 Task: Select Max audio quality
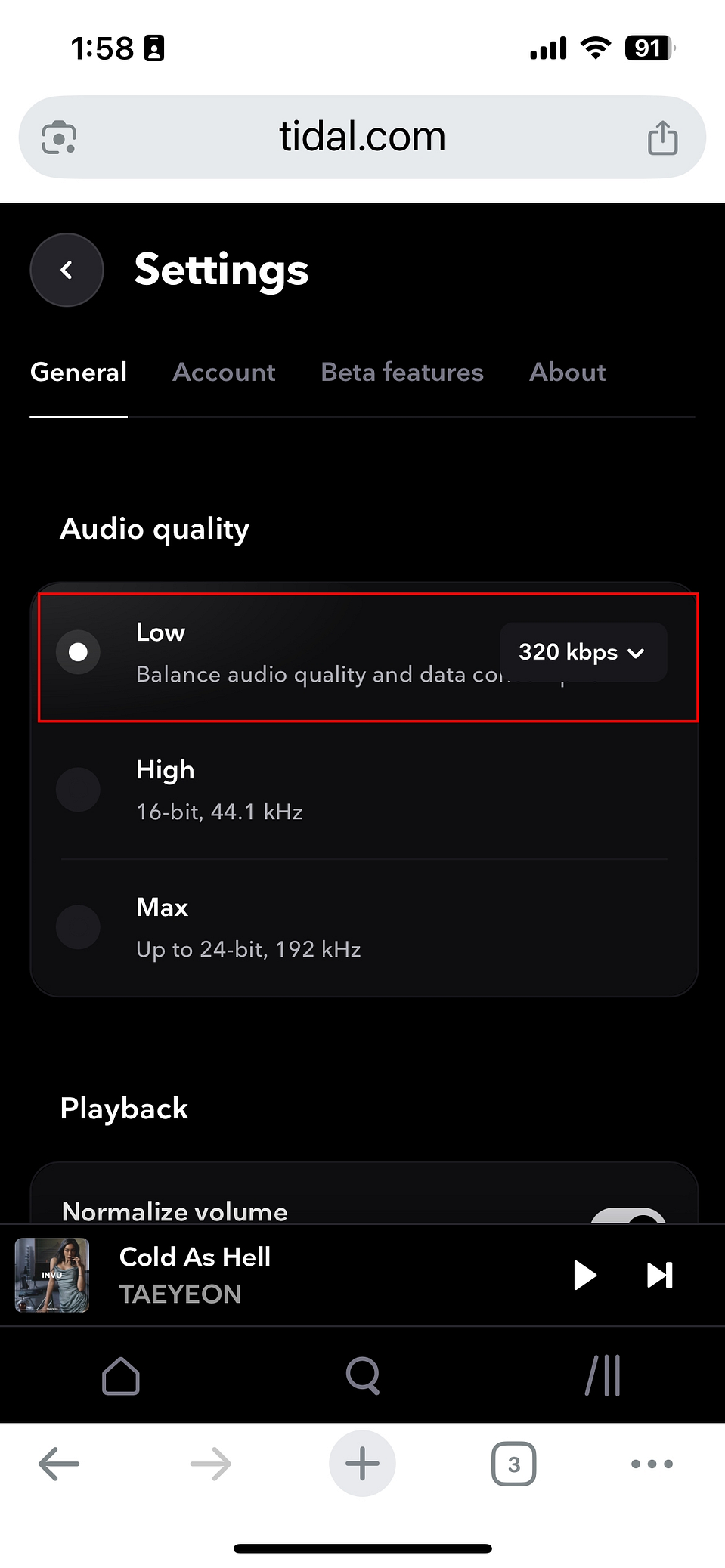(x=79, y=927)
